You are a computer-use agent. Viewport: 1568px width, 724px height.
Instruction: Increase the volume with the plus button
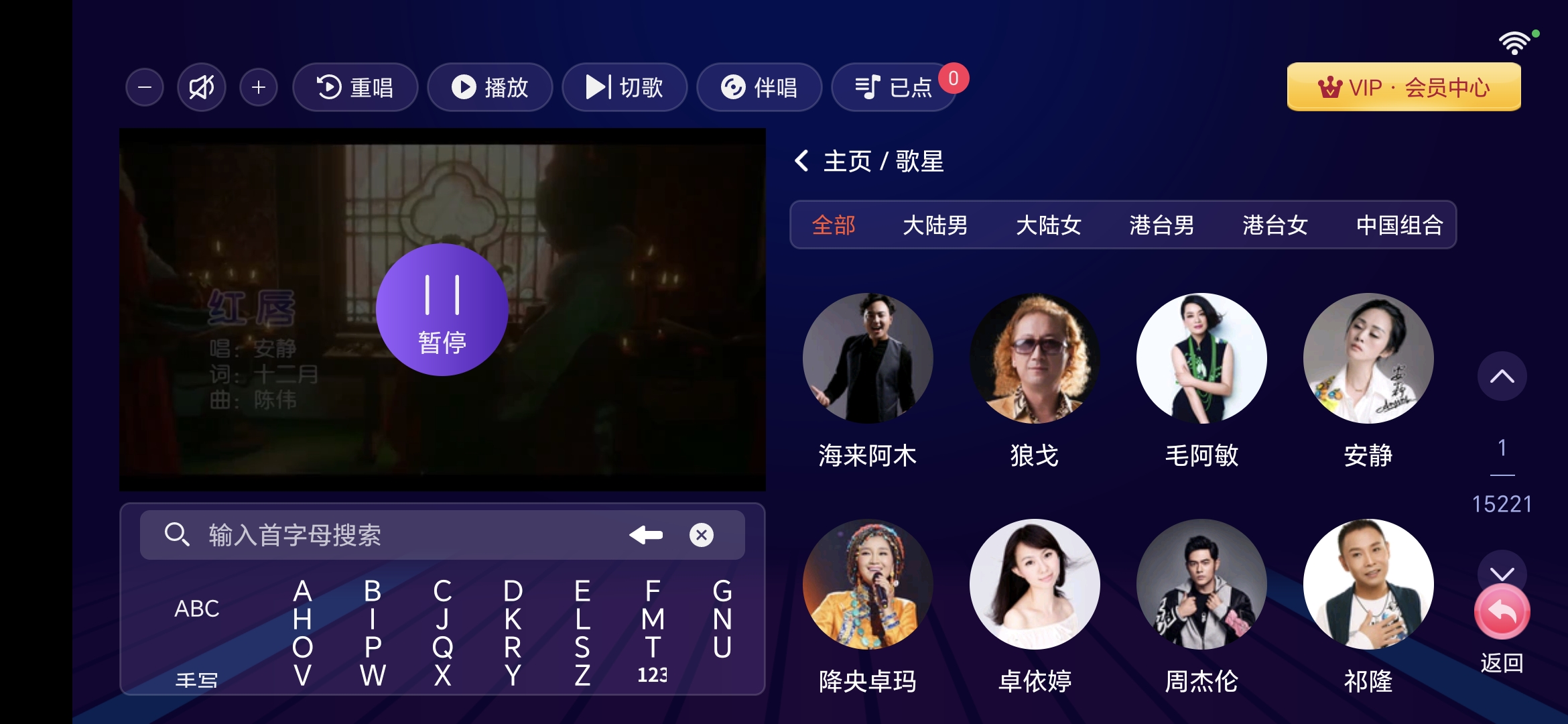259,87
